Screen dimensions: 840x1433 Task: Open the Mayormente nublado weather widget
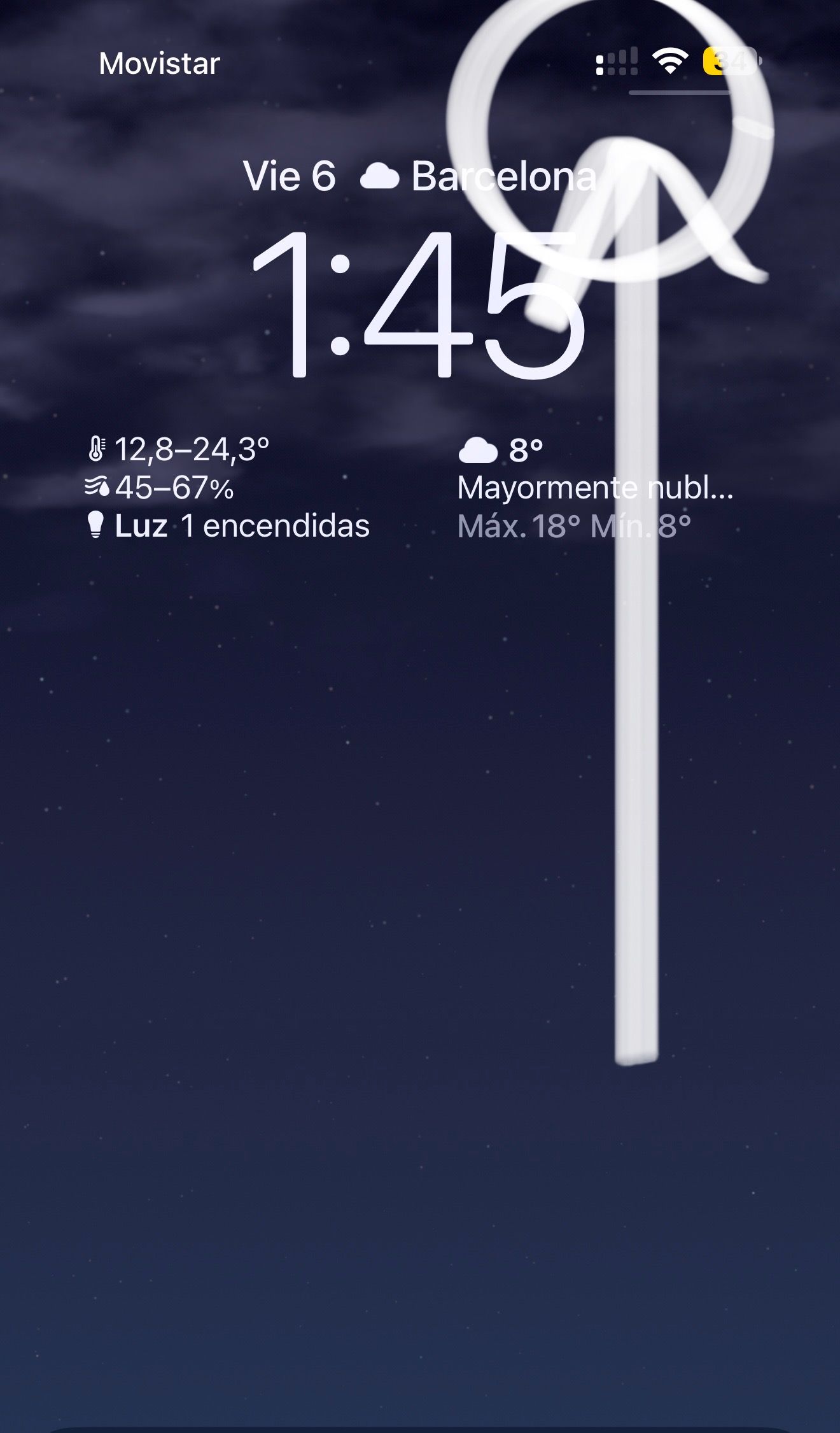tap(595, 488)
